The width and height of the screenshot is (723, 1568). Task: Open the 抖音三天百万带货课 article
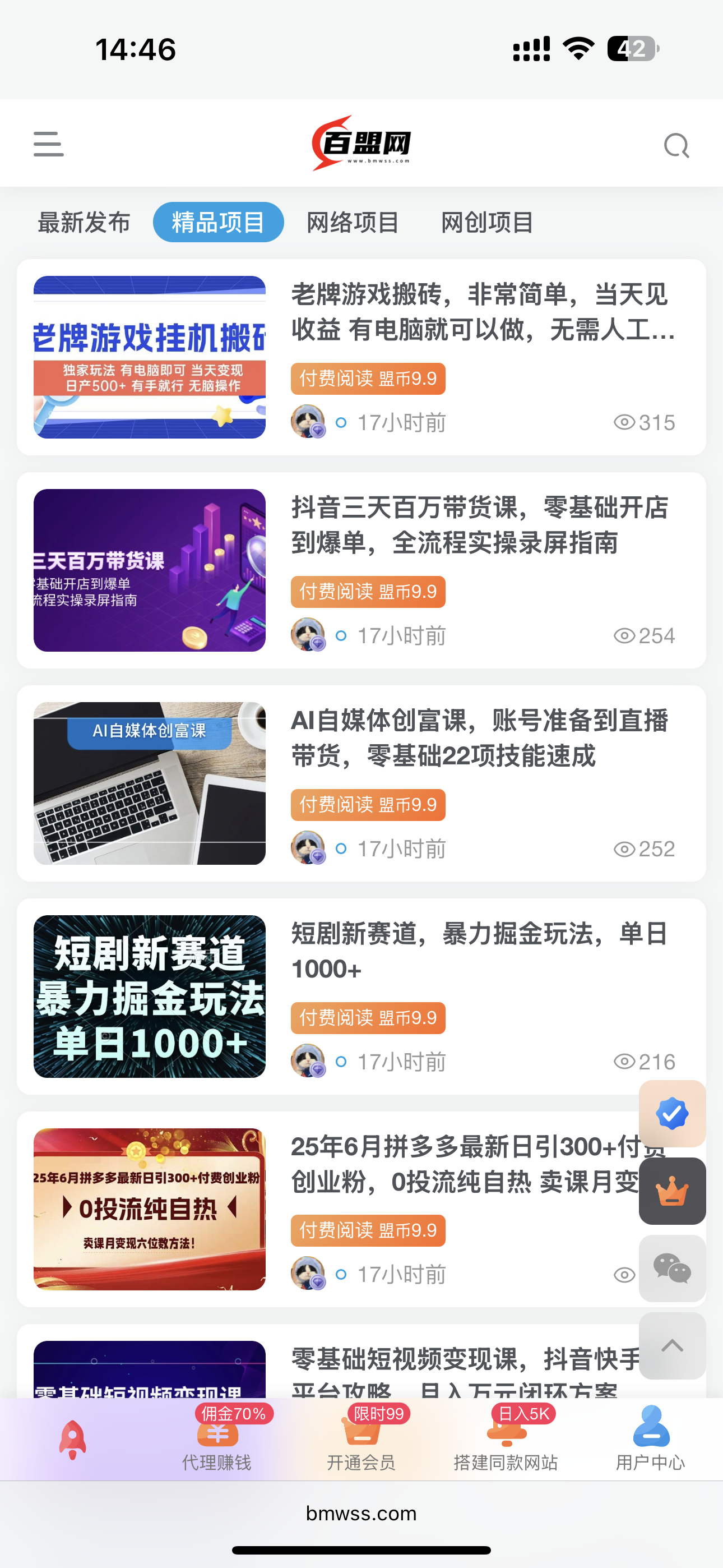coord(361,570)
